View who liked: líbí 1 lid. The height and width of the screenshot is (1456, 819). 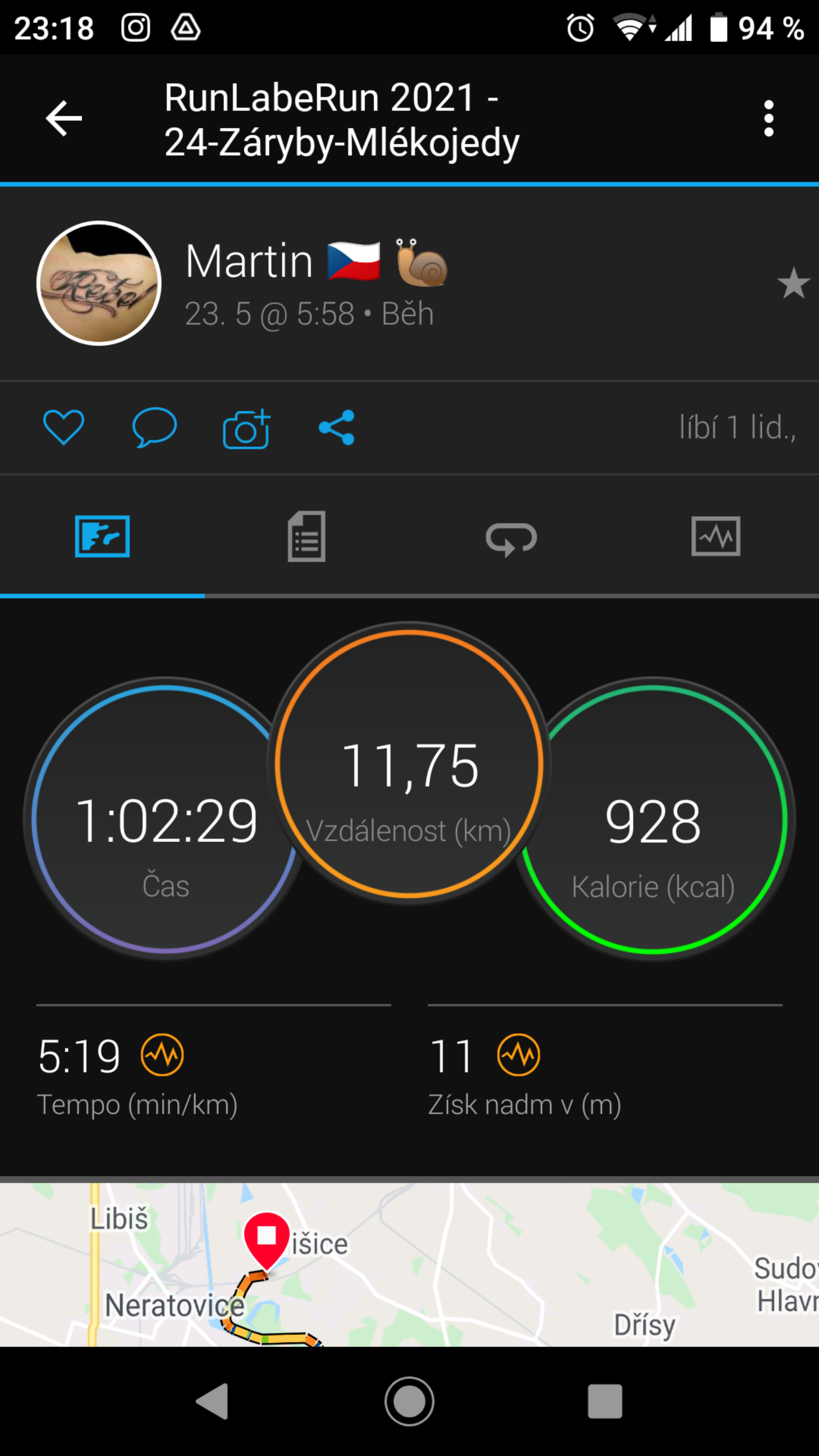737,427
